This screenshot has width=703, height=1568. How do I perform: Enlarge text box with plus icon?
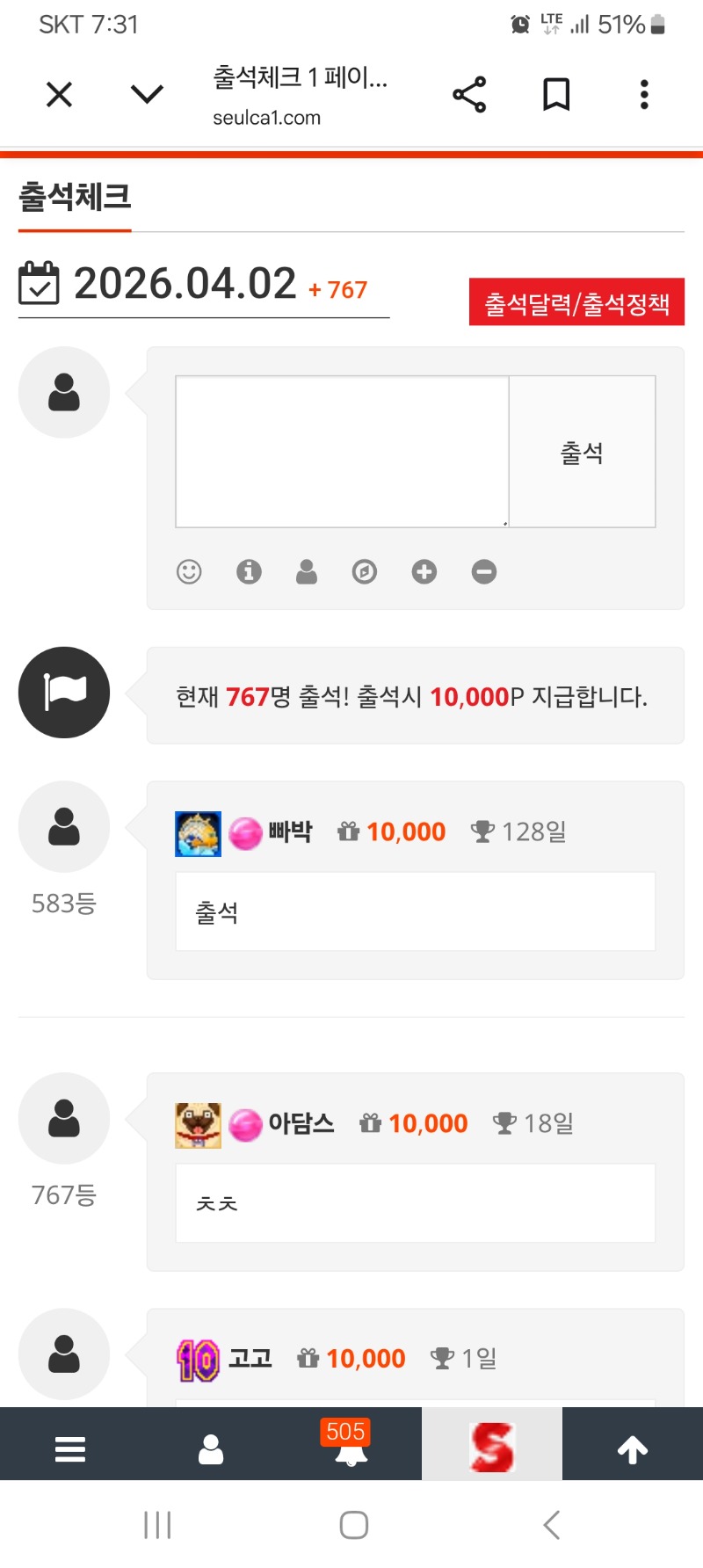click(424, 572)
